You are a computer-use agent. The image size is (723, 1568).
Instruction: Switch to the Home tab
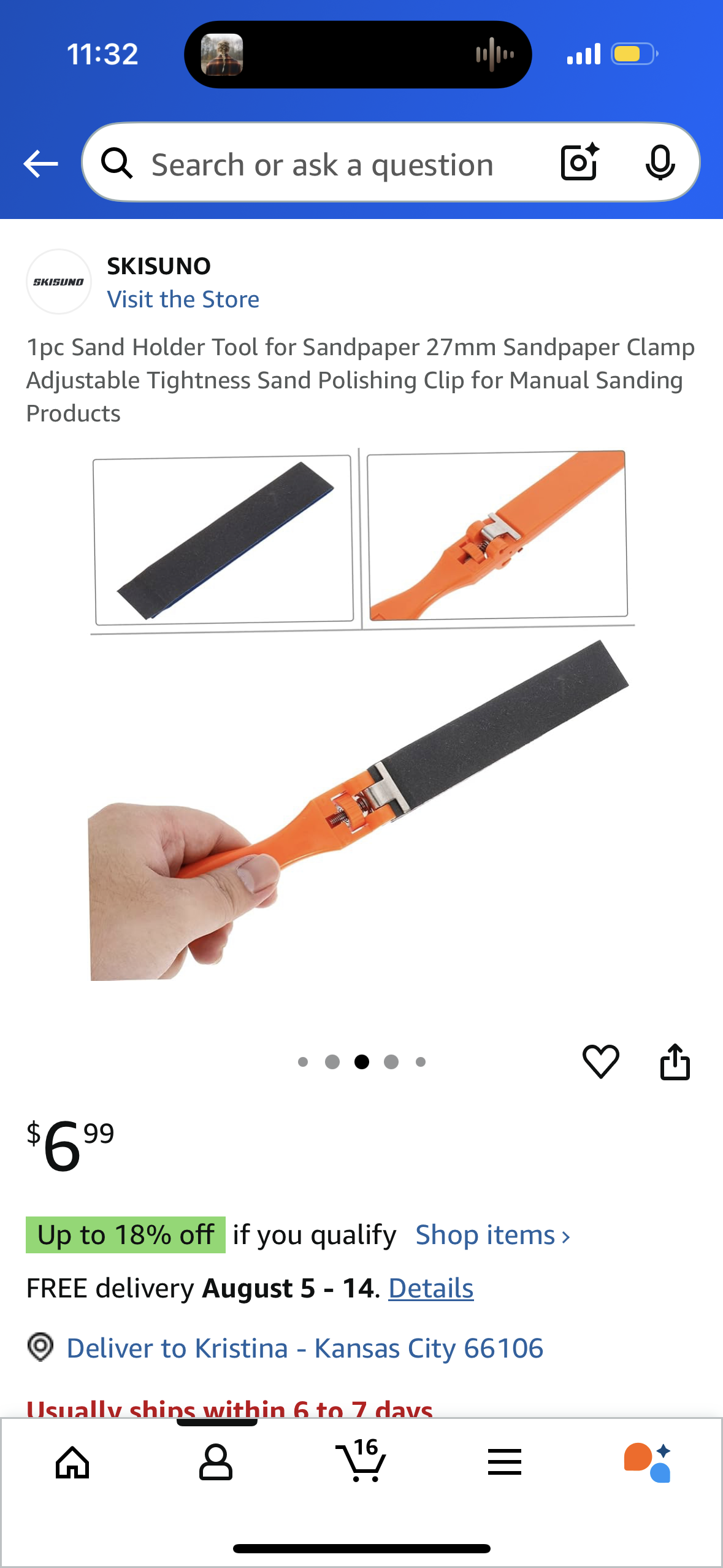pos(72,1462)
